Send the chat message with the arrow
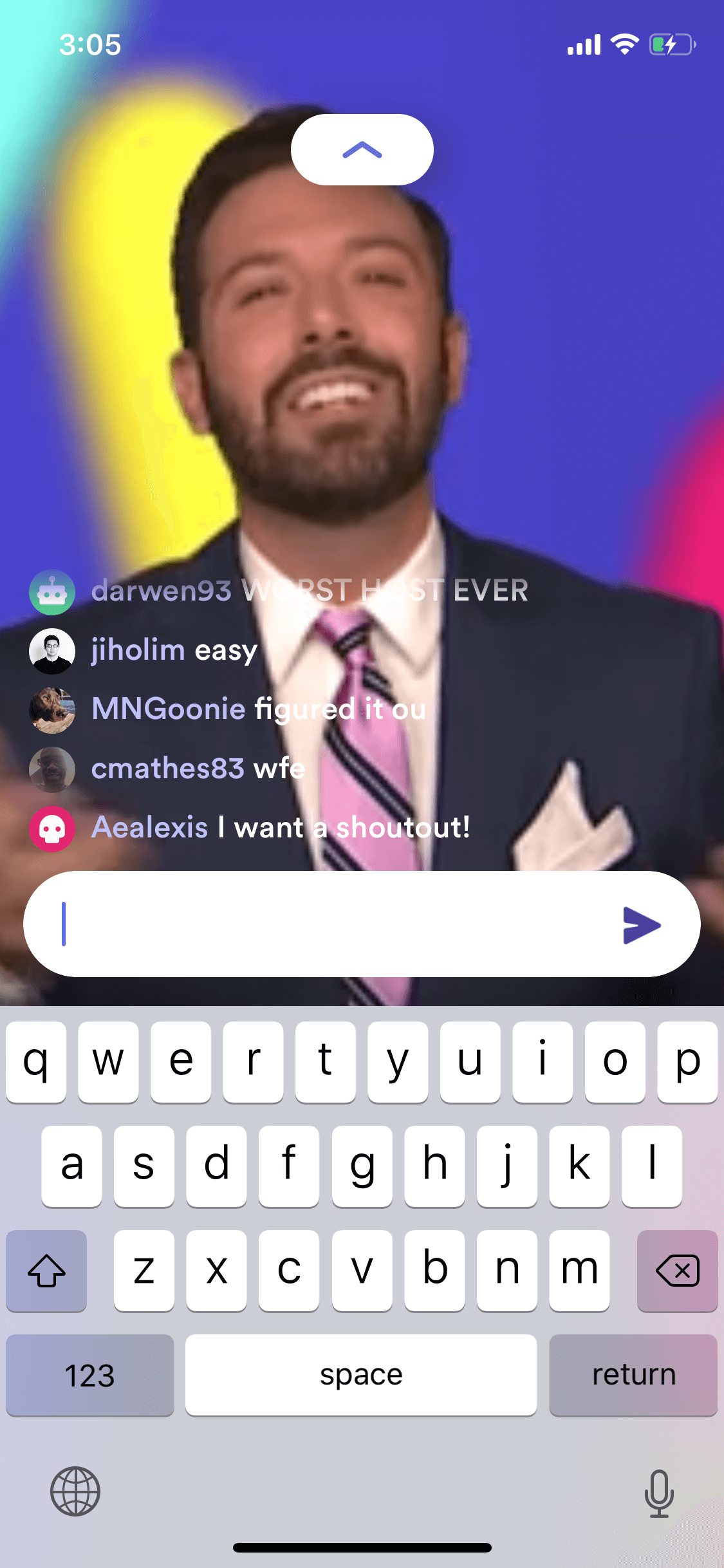 (x=642, y=925)
